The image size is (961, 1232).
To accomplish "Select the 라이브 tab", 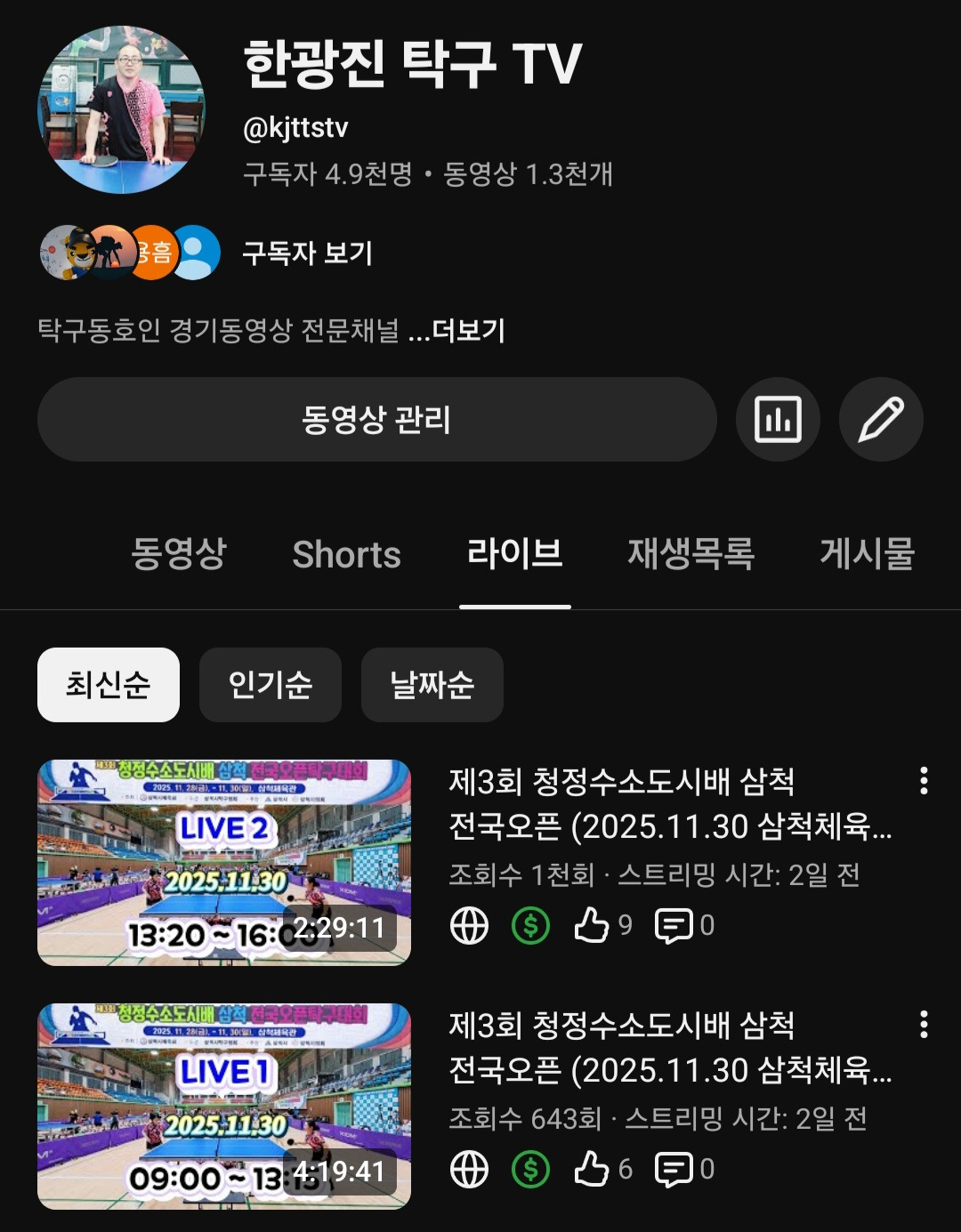I will tap(514, 554).
